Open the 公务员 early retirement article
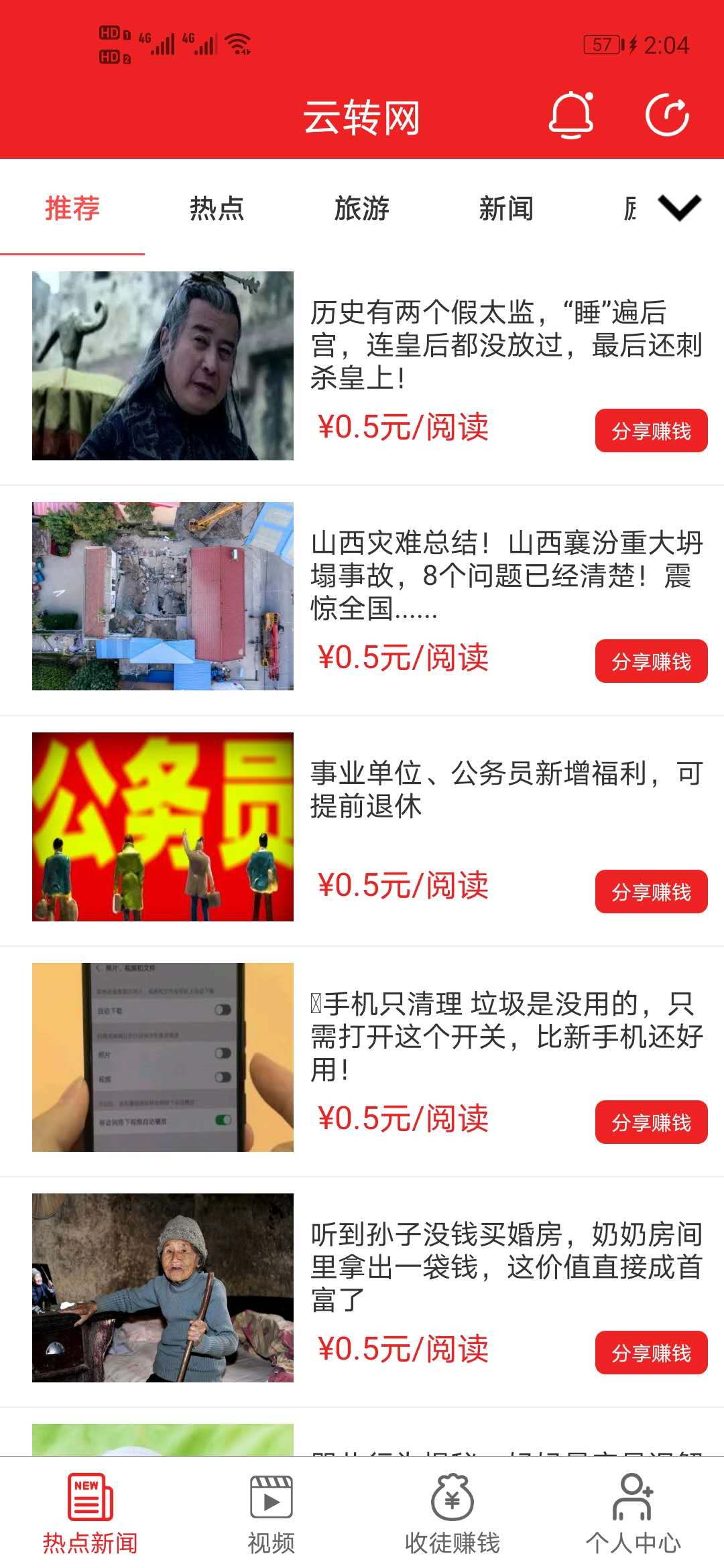This screenshot has width=724, height=1568. [x=505, y=789]
